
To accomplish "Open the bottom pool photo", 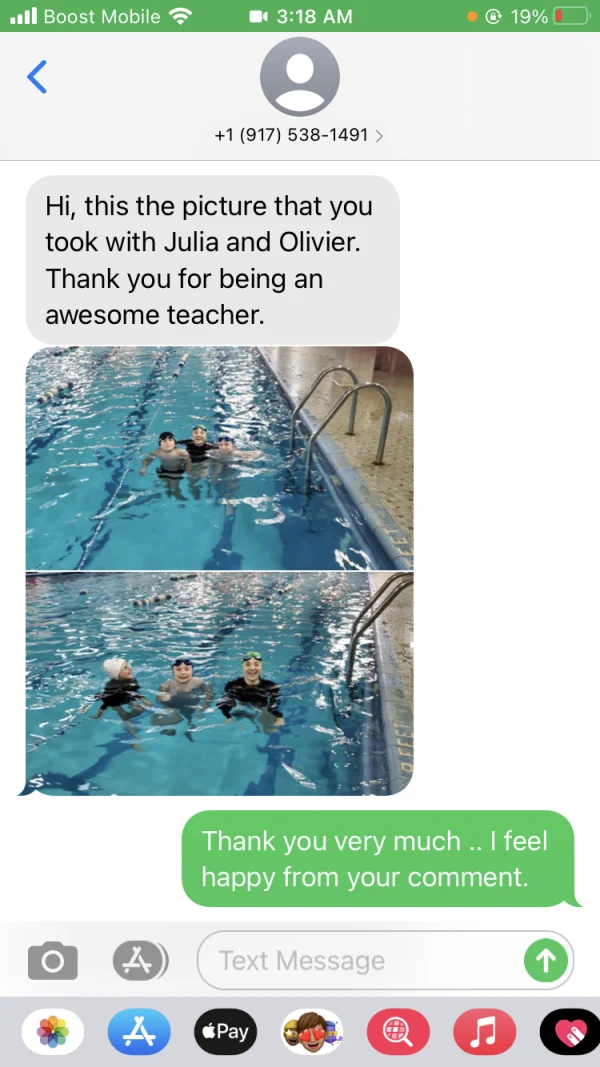I will pyautogui.click(x=219, y=683).
